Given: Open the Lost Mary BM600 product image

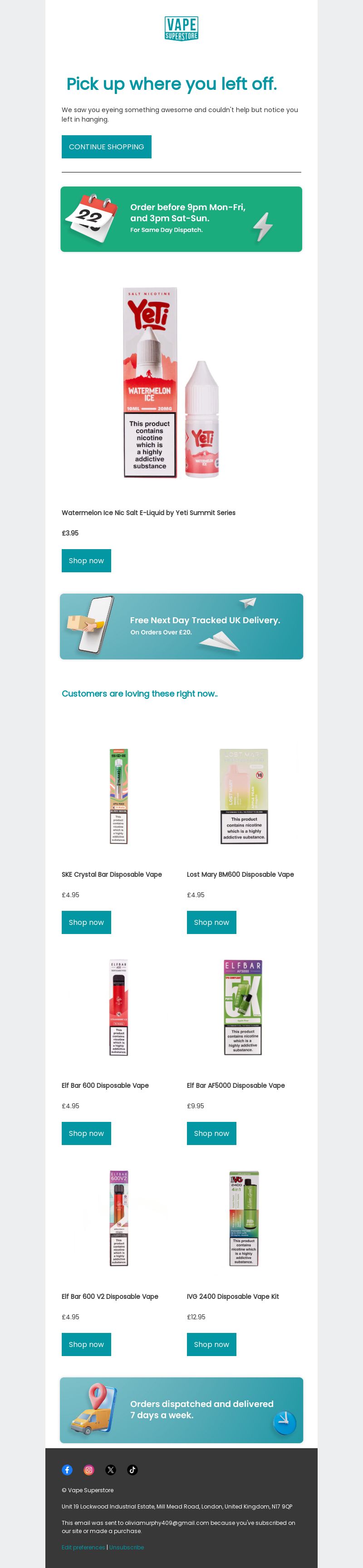Looking at the screenshot, I should (244, 796).
